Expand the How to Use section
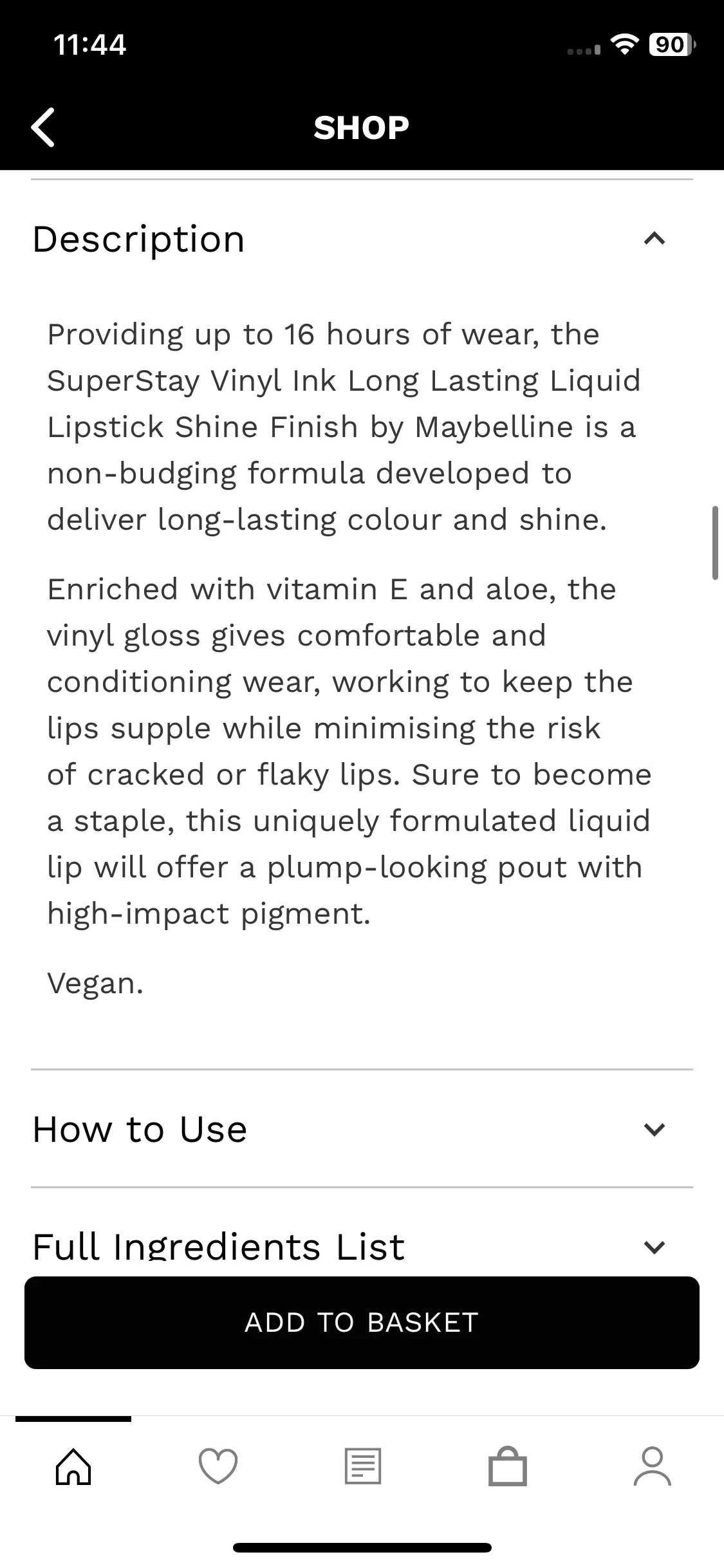 coord(654,1130)
